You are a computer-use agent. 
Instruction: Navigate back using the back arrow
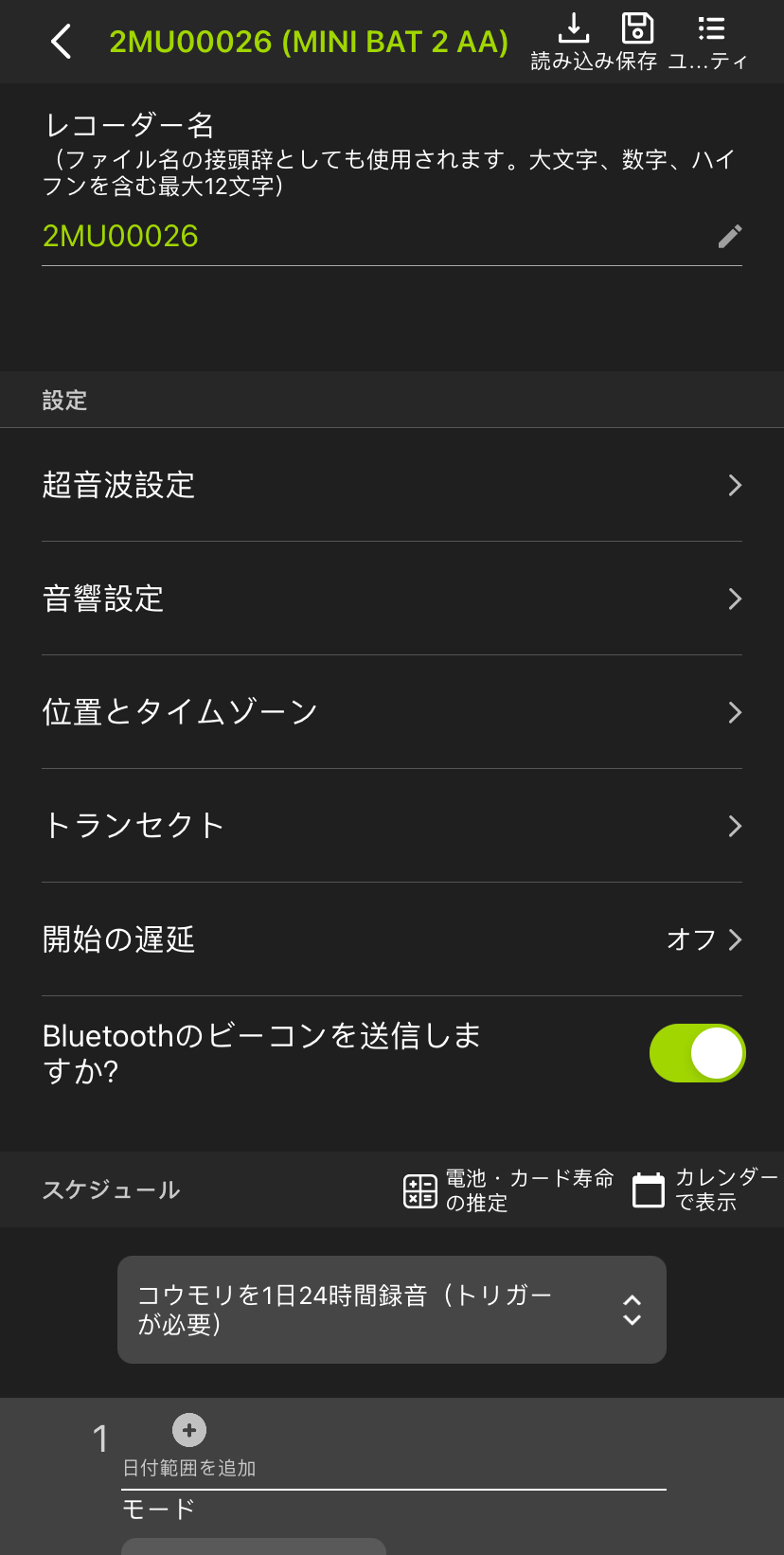click(x=61, y=42)
